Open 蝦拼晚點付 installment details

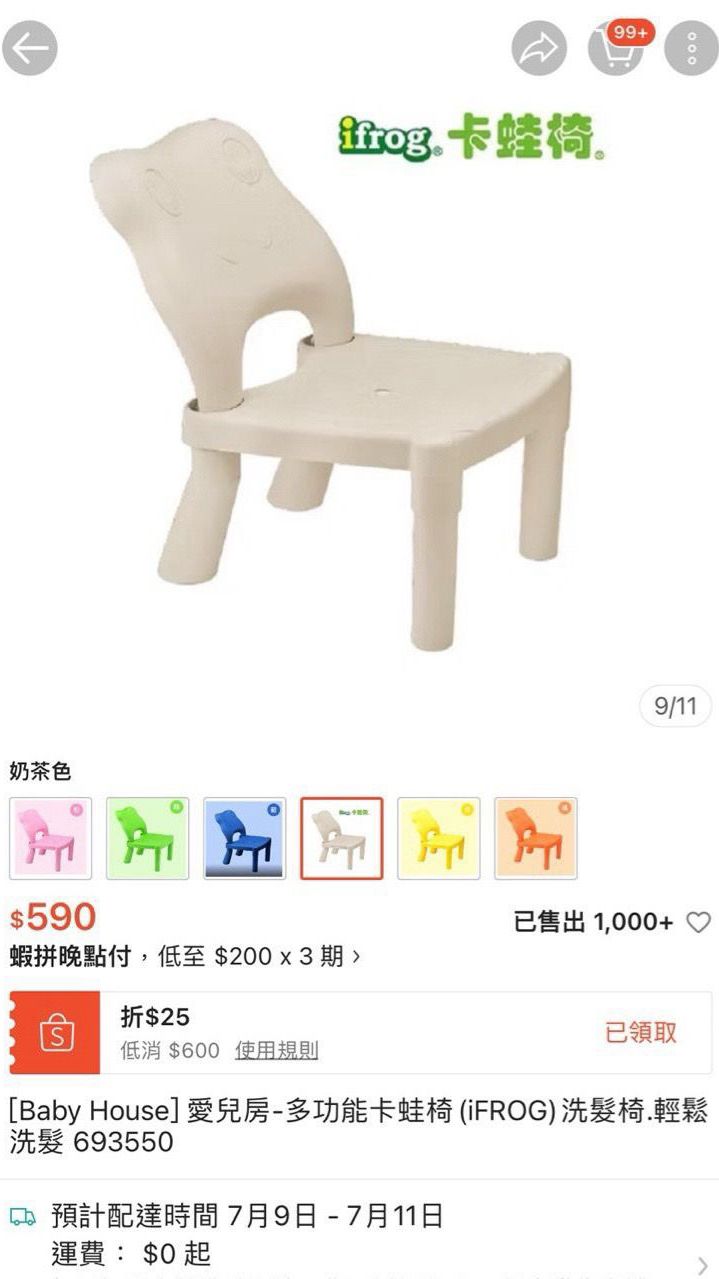click(x=185, y=957)
